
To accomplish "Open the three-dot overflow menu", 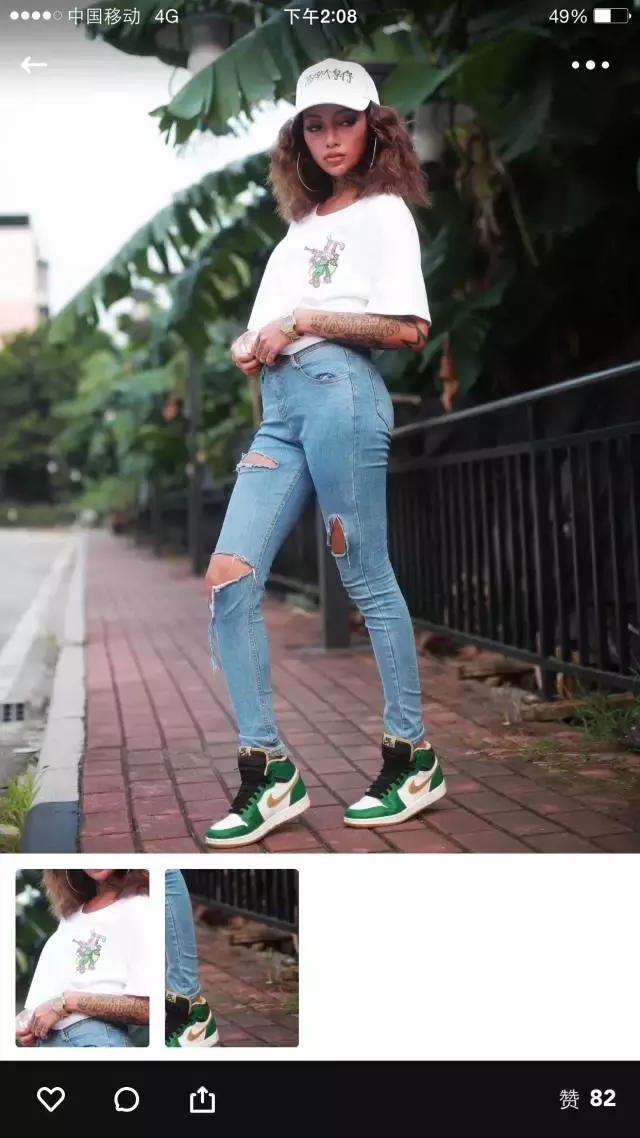I will (590, 65).
